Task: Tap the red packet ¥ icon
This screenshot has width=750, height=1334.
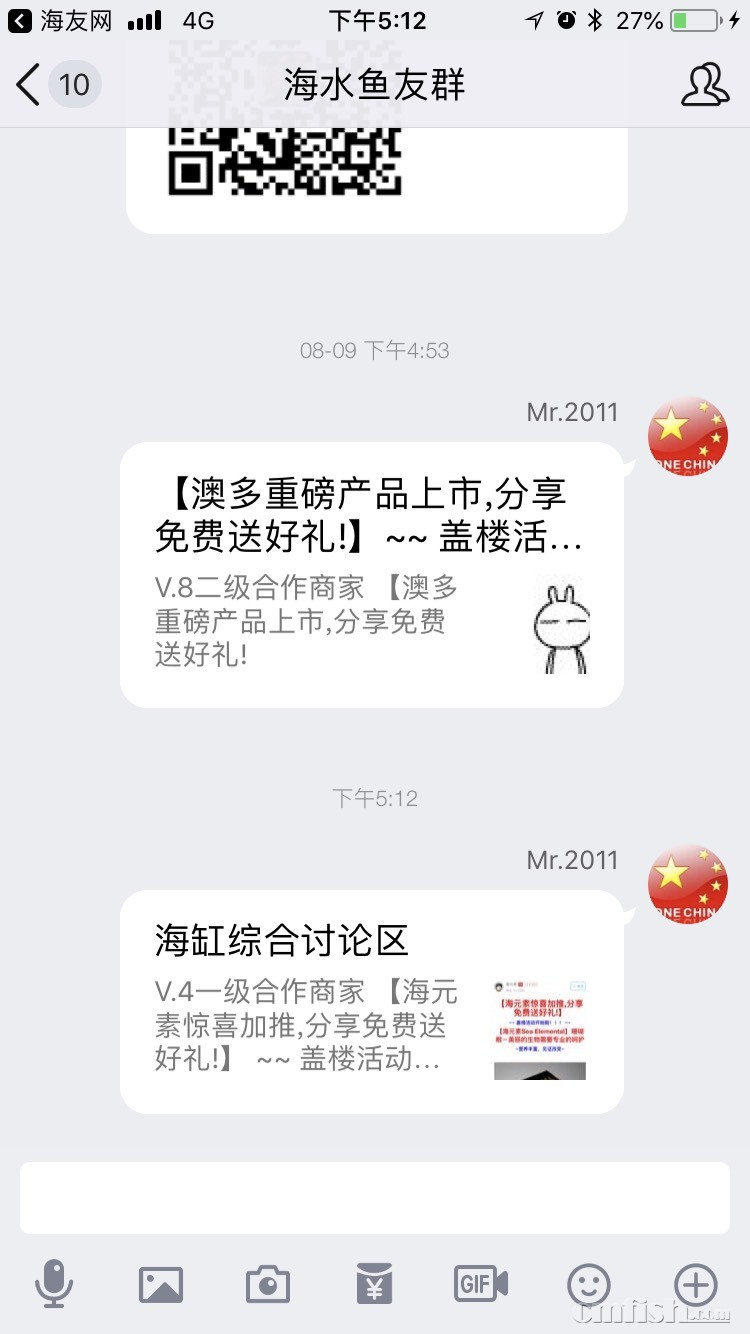Action: (375, 1285)
